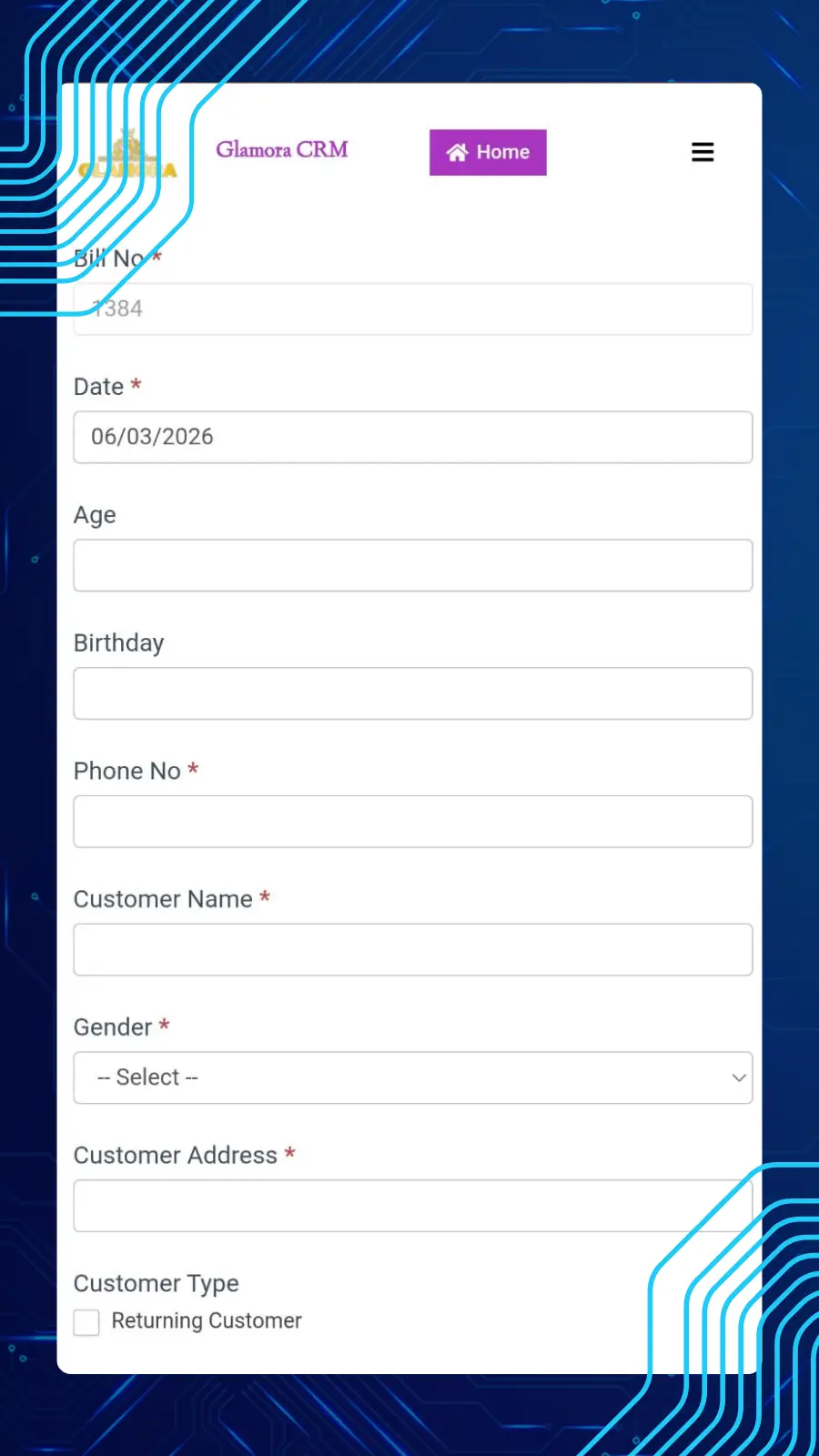Screen dimensions: 819x1456
Task: Click the Returning Customer text label
Action: pyautogui.click(x=206, y=1320)
